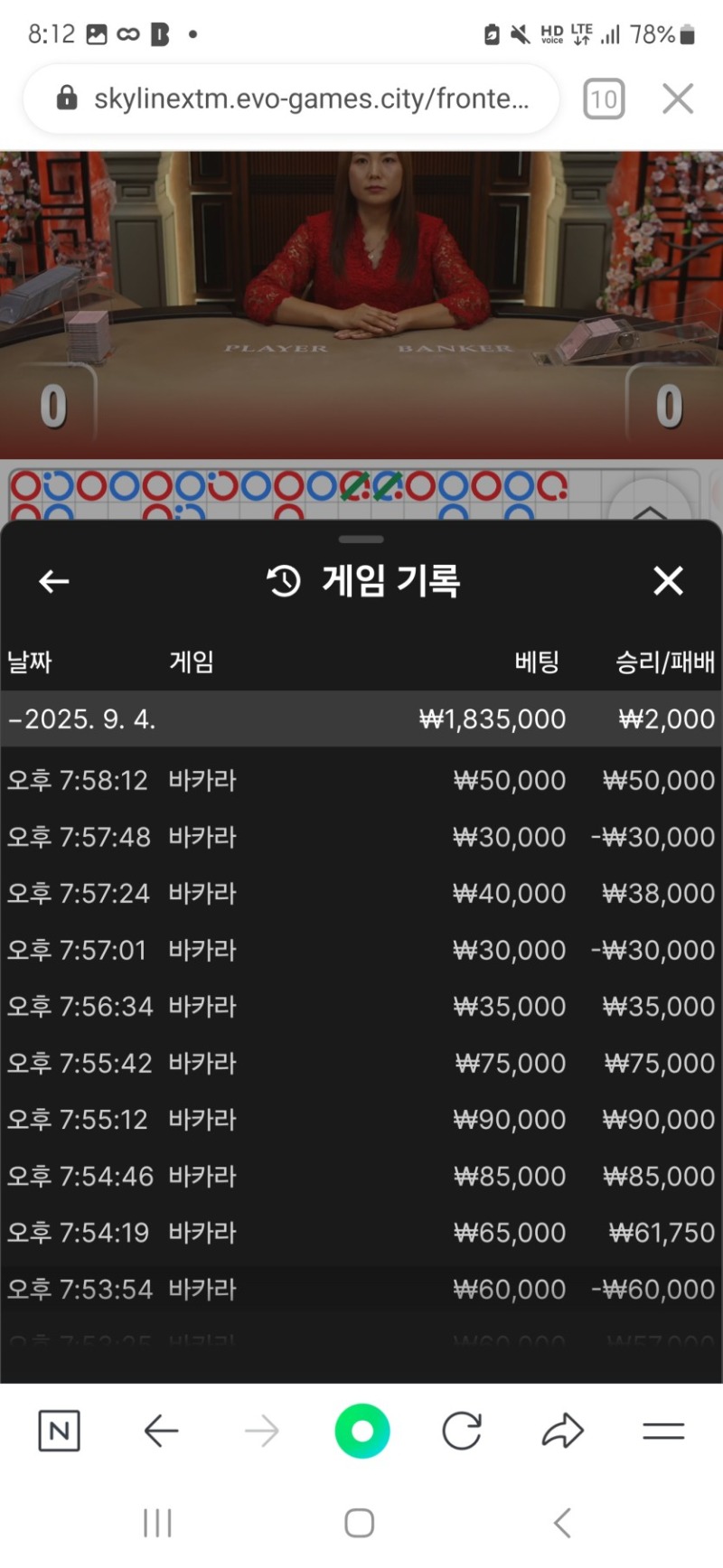Share this page

[x=563, y=1431]
